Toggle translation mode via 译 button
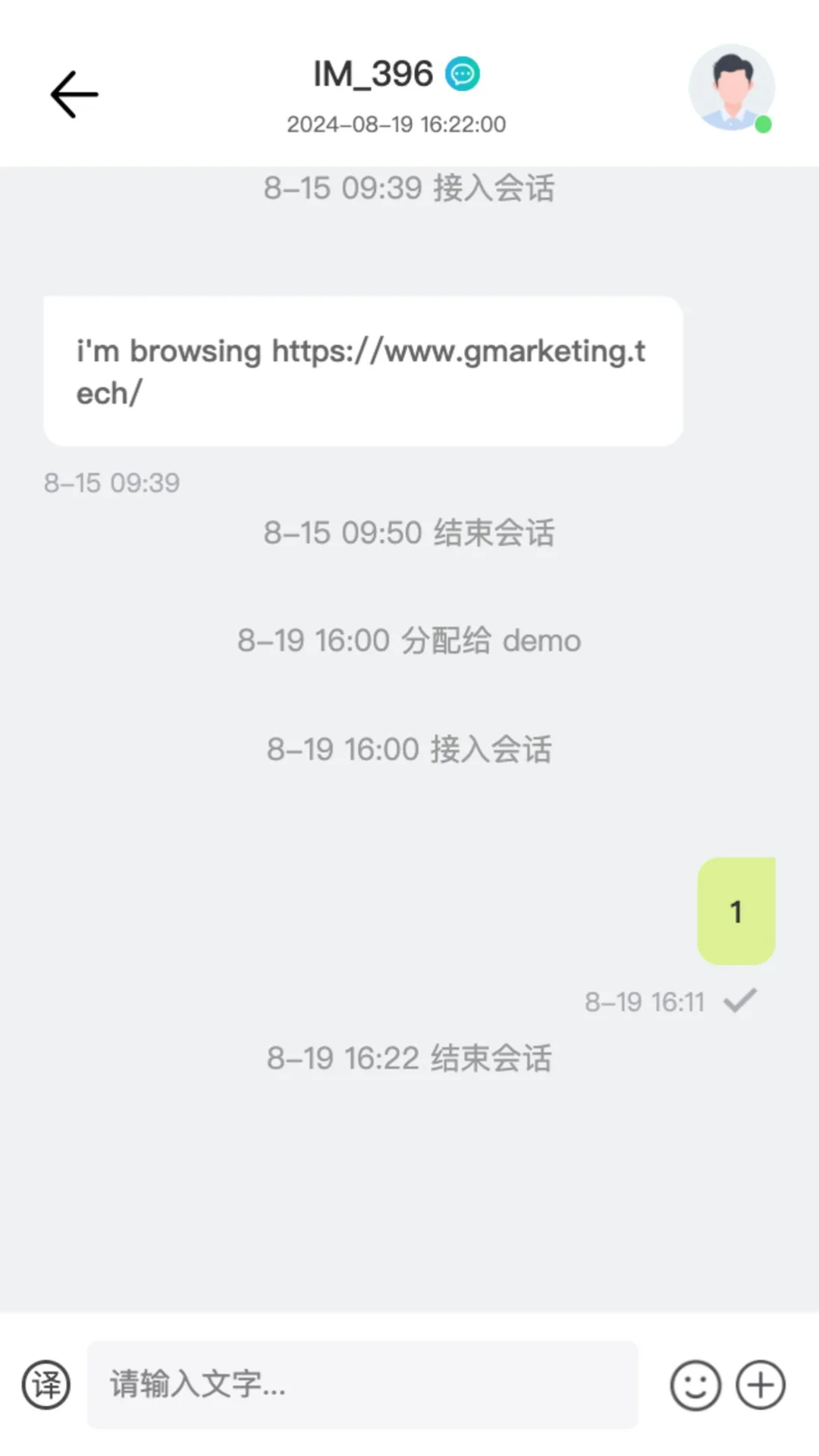Viewport: 819px width, 1456px height. (45, 1385)
